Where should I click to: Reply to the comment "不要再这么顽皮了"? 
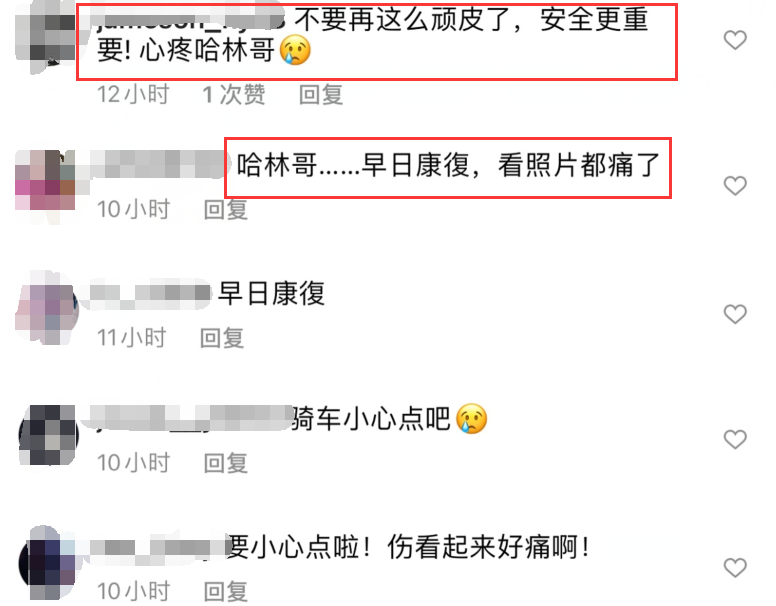pyautogui.click(x=321, y=95)
